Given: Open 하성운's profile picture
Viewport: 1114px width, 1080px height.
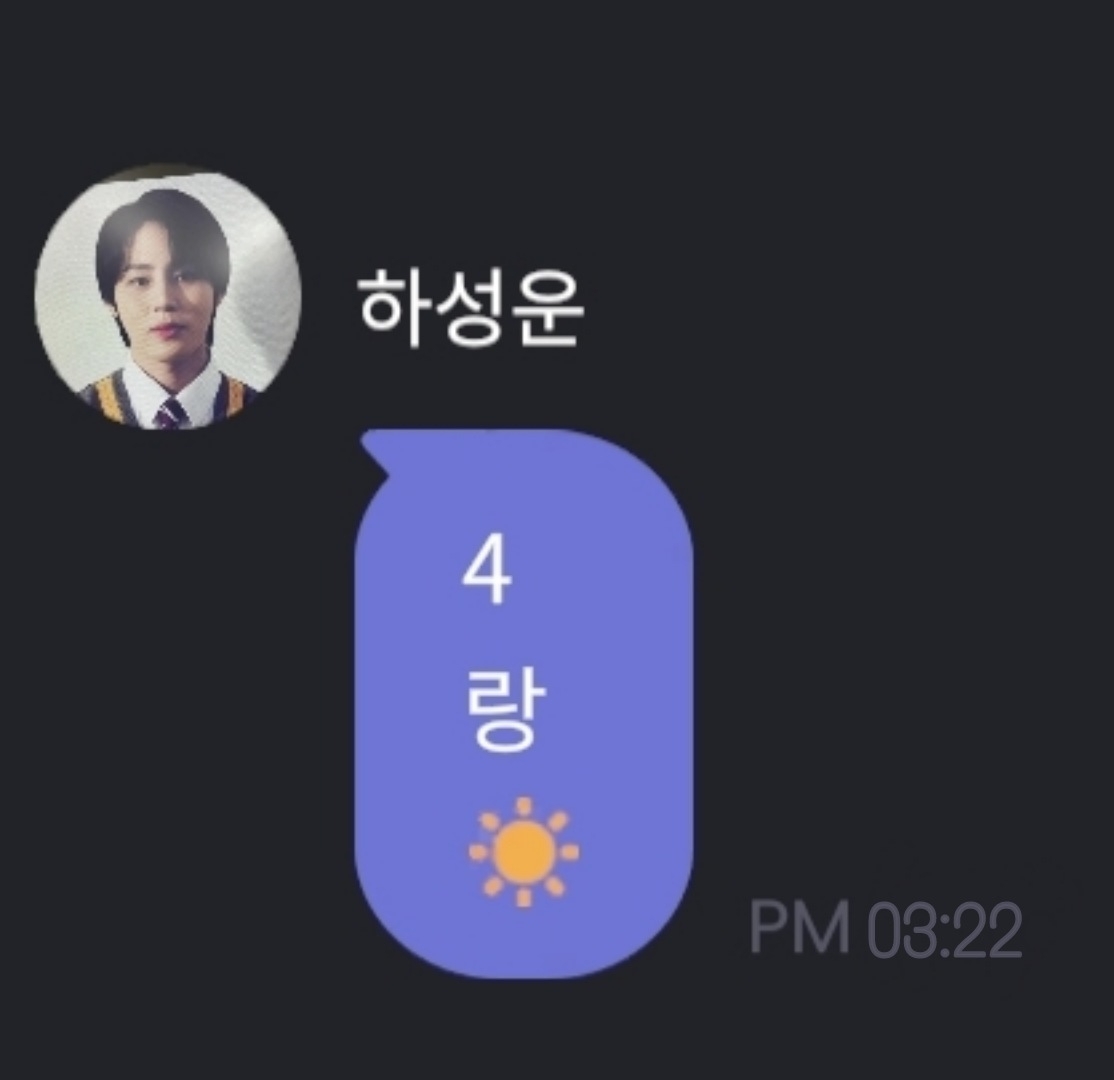Looking at the screenshot, I should coord(168,297).
